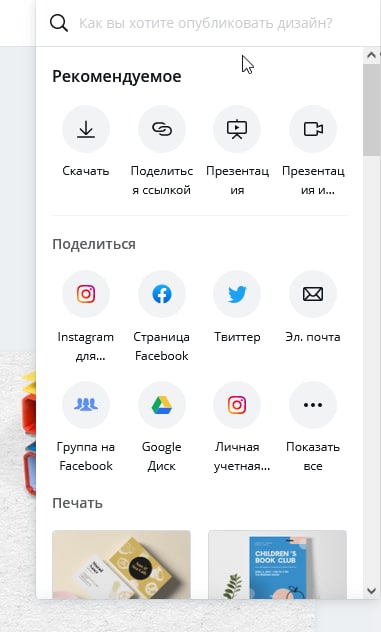Open the Презентация presenter option
The width and height of the screenshot is (381, 632).
tap(237, 151)
